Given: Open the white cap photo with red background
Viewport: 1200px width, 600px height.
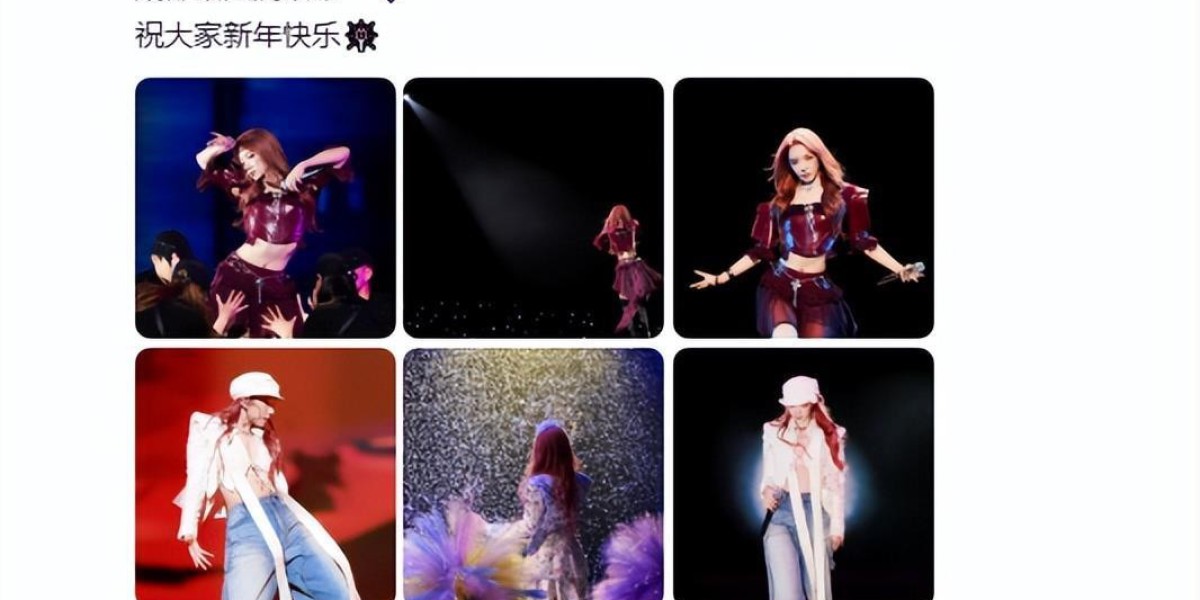Looking at the screenshot, I should [265, 474].
